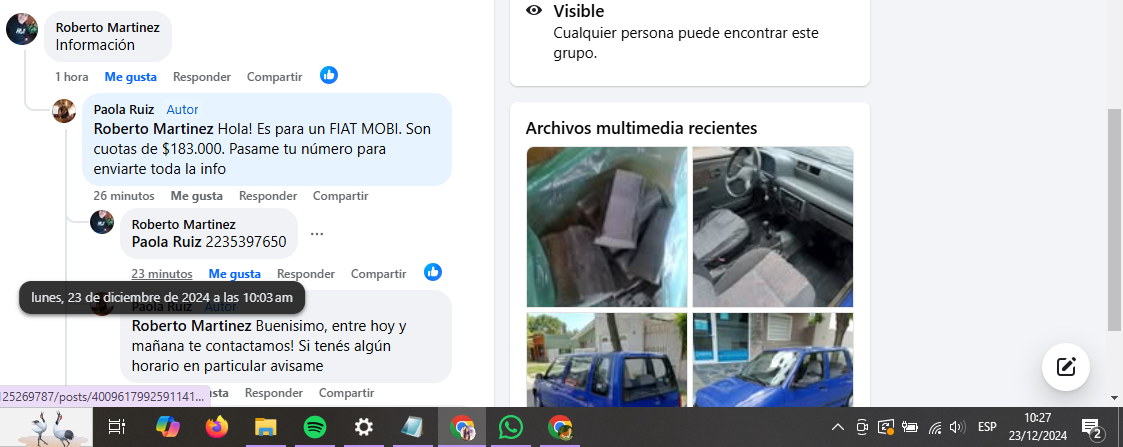Share Roberto's phone number comment

coord(378,274)
